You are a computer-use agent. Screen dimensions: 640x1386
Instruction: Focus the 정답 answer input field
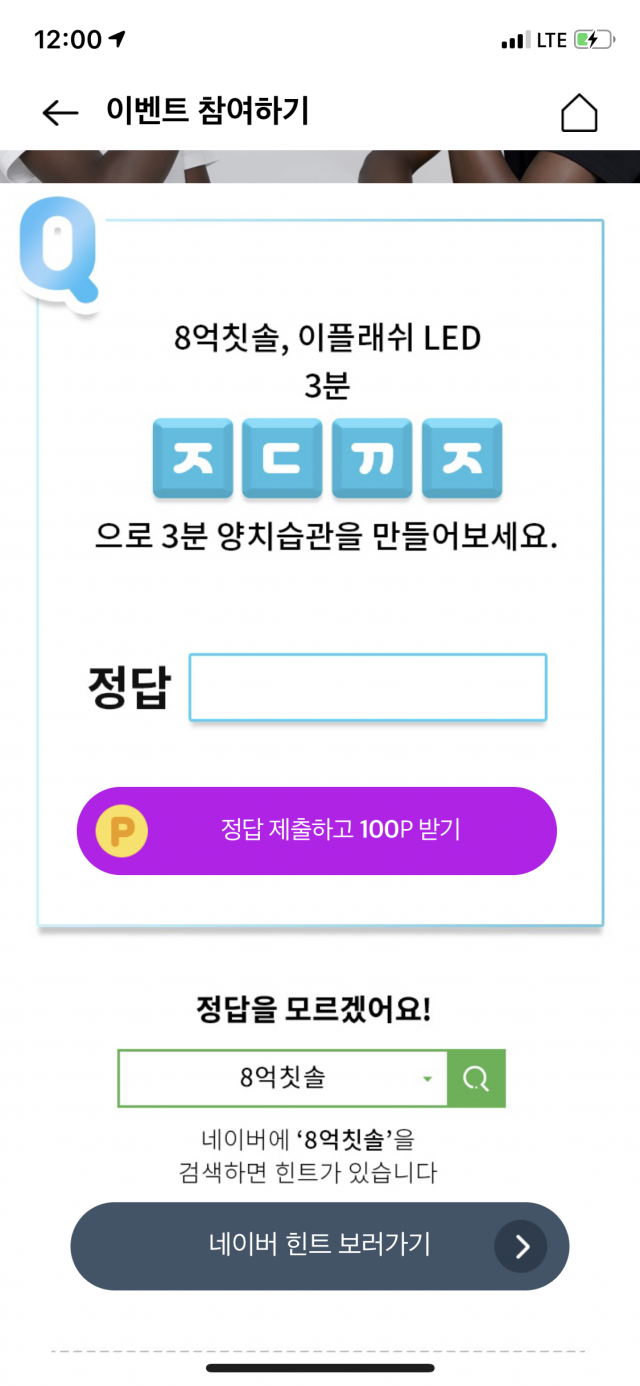point(368,687)
